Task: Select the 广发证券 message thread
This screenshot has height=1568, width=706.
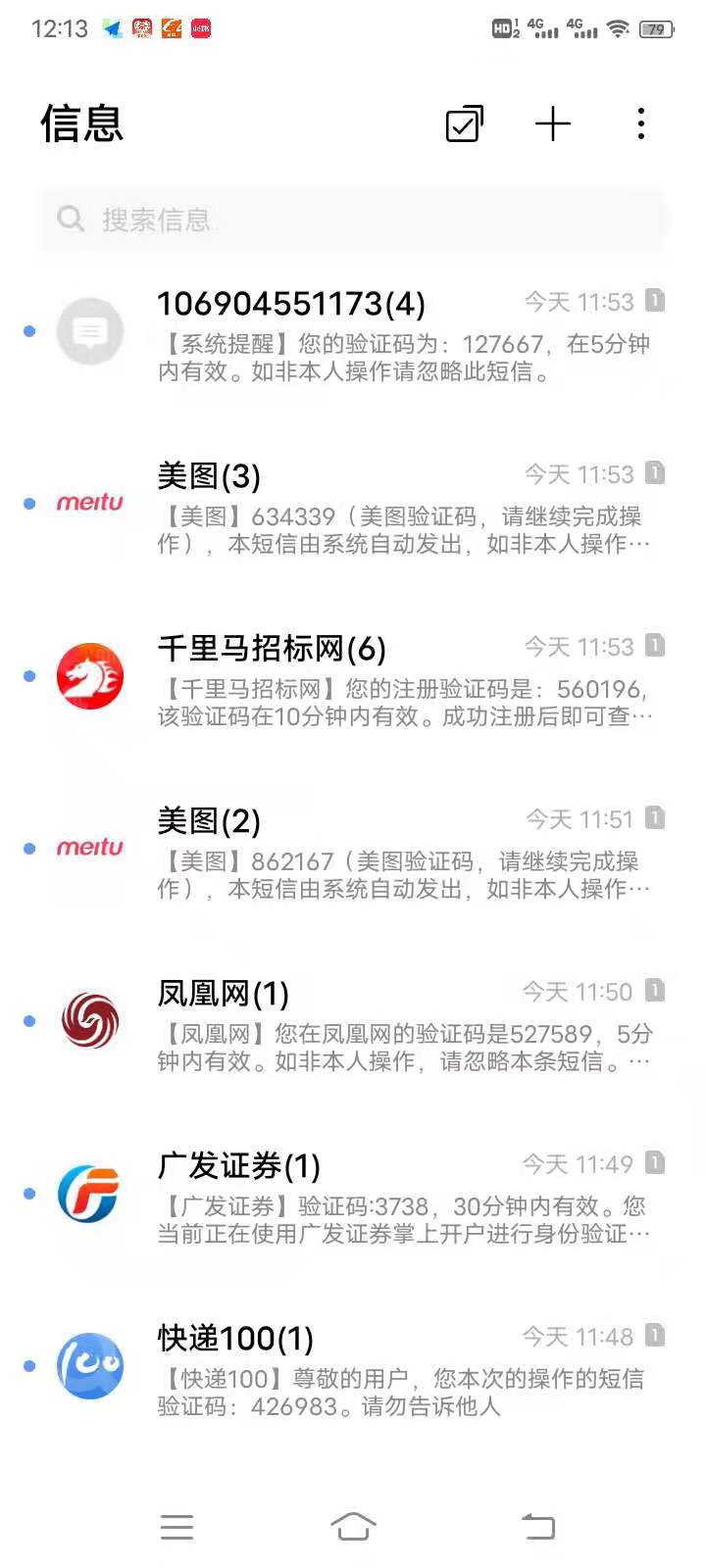Action: coord(392,1198)
